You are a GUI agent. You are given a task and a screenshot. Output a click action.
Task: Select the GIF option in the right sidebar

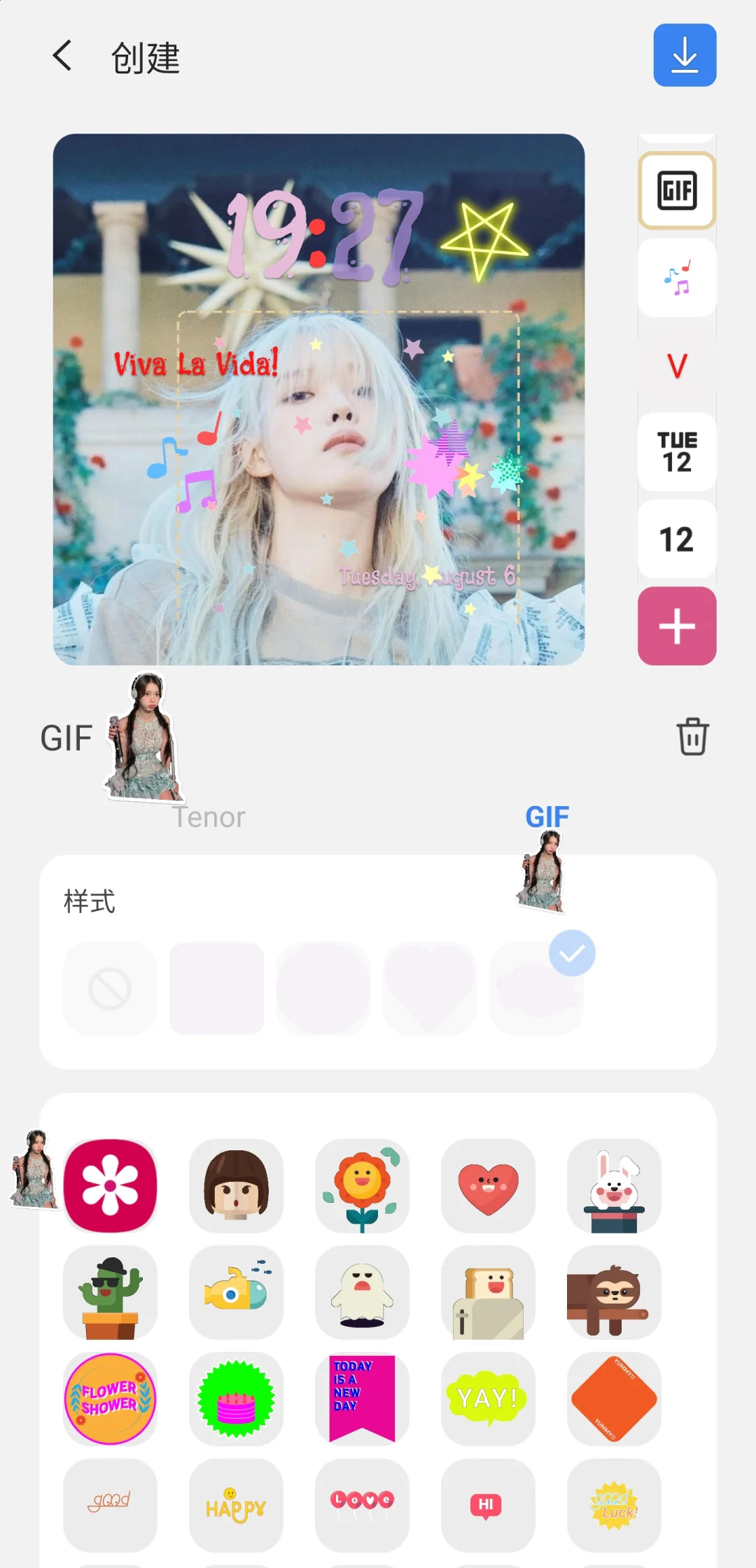tap(677, 190)
